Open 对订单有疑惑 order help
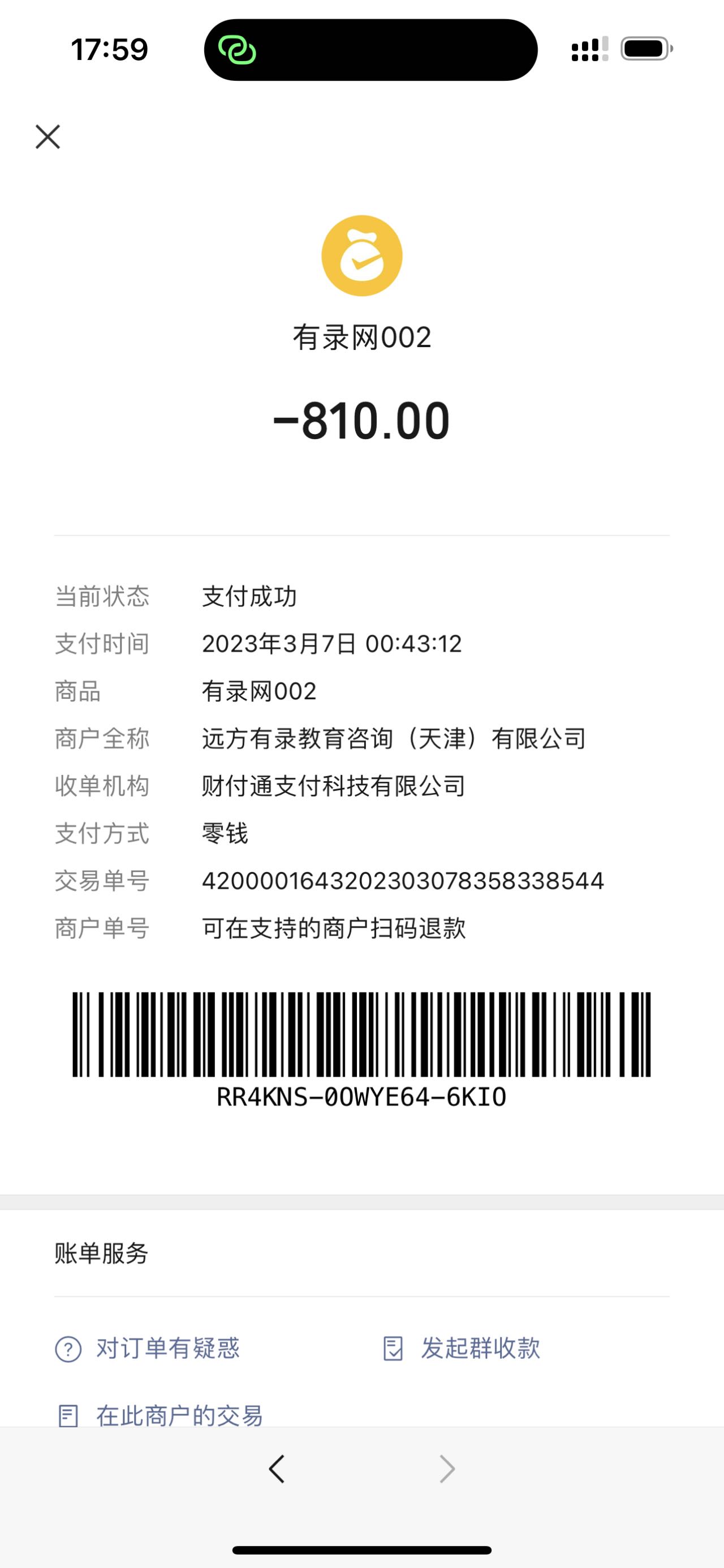 click(148, 1348)
